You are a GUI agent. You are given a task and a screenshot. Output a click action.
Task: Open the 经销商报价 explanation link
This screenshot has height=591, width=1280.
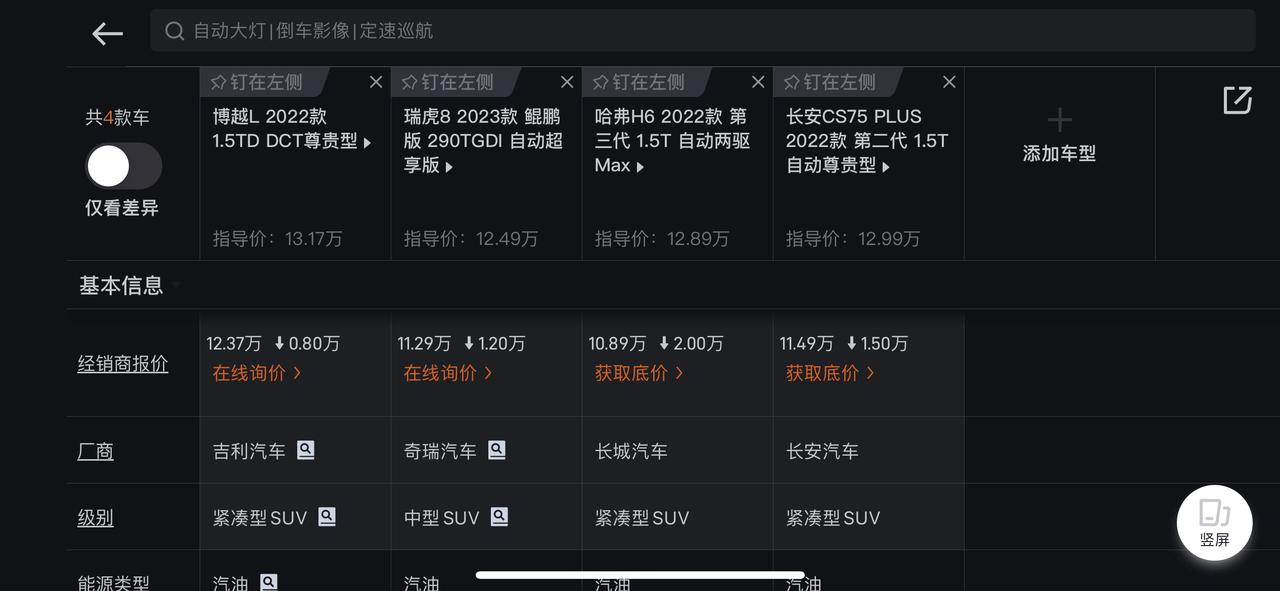[123, 364]
